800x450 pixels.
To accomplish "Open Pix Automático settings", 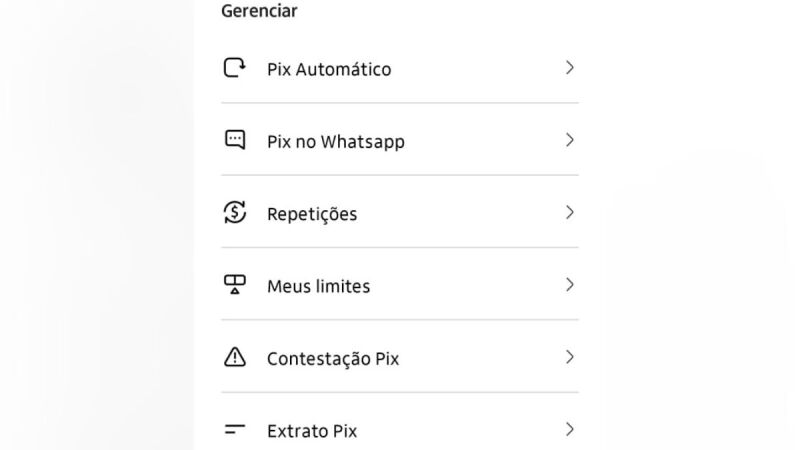I will click(x=329, y=69).
